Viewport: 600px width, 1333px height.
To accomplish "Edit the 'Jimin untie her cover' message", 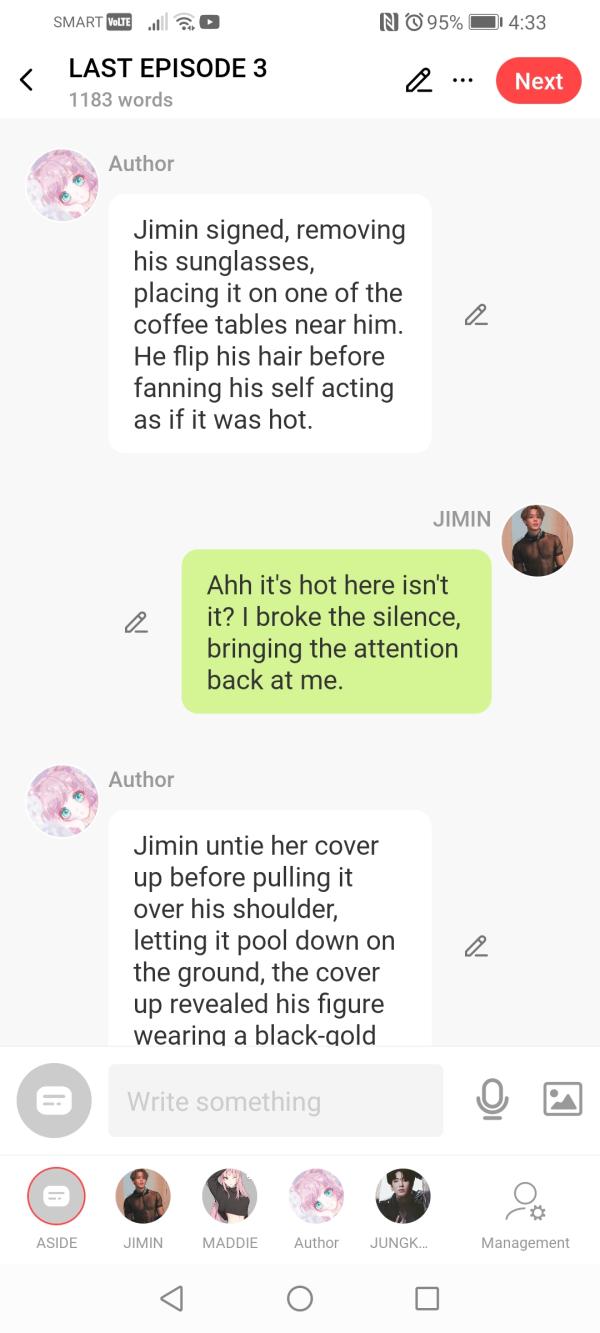I will coord(476,946).
